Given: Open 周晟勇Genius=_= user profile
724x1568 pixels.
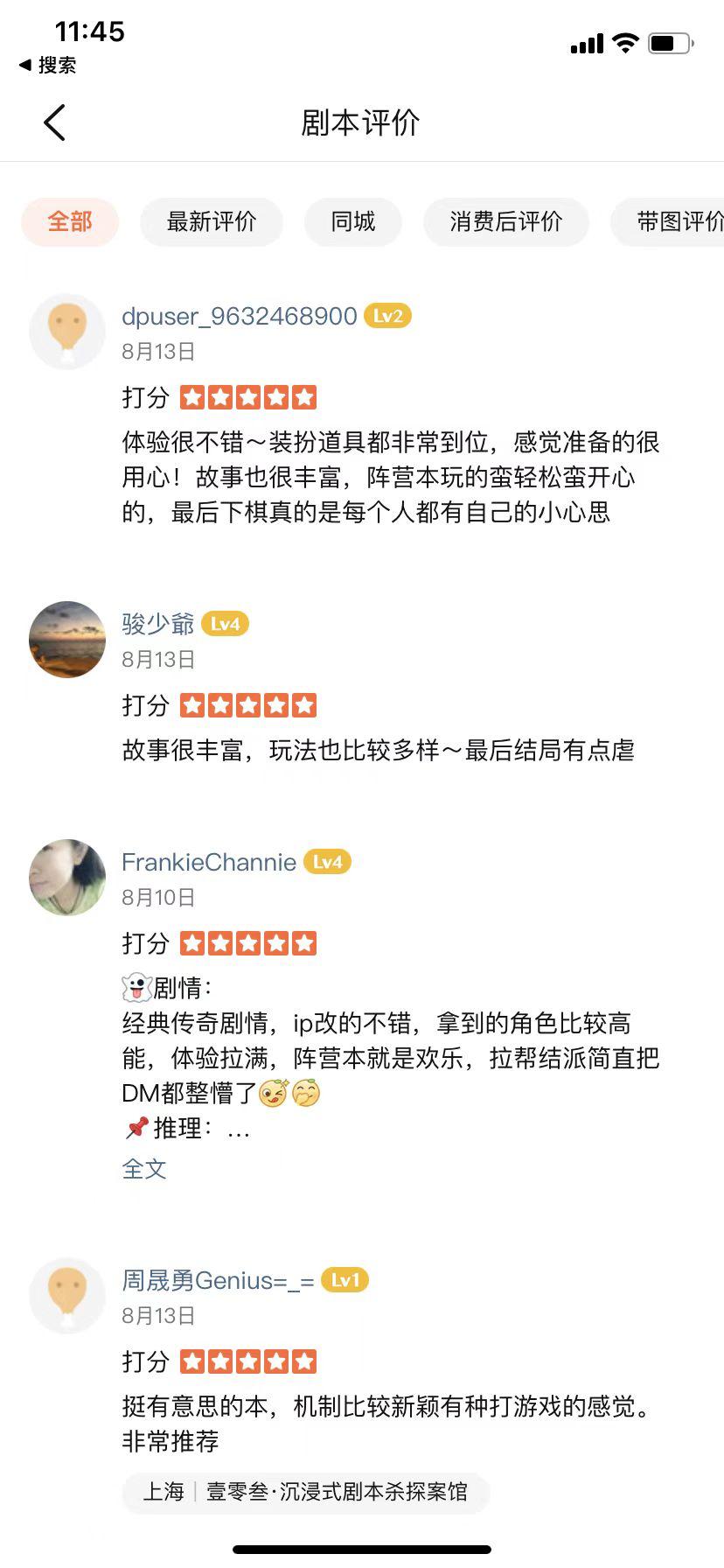Looking at the screenshot, I should 218,1281.
